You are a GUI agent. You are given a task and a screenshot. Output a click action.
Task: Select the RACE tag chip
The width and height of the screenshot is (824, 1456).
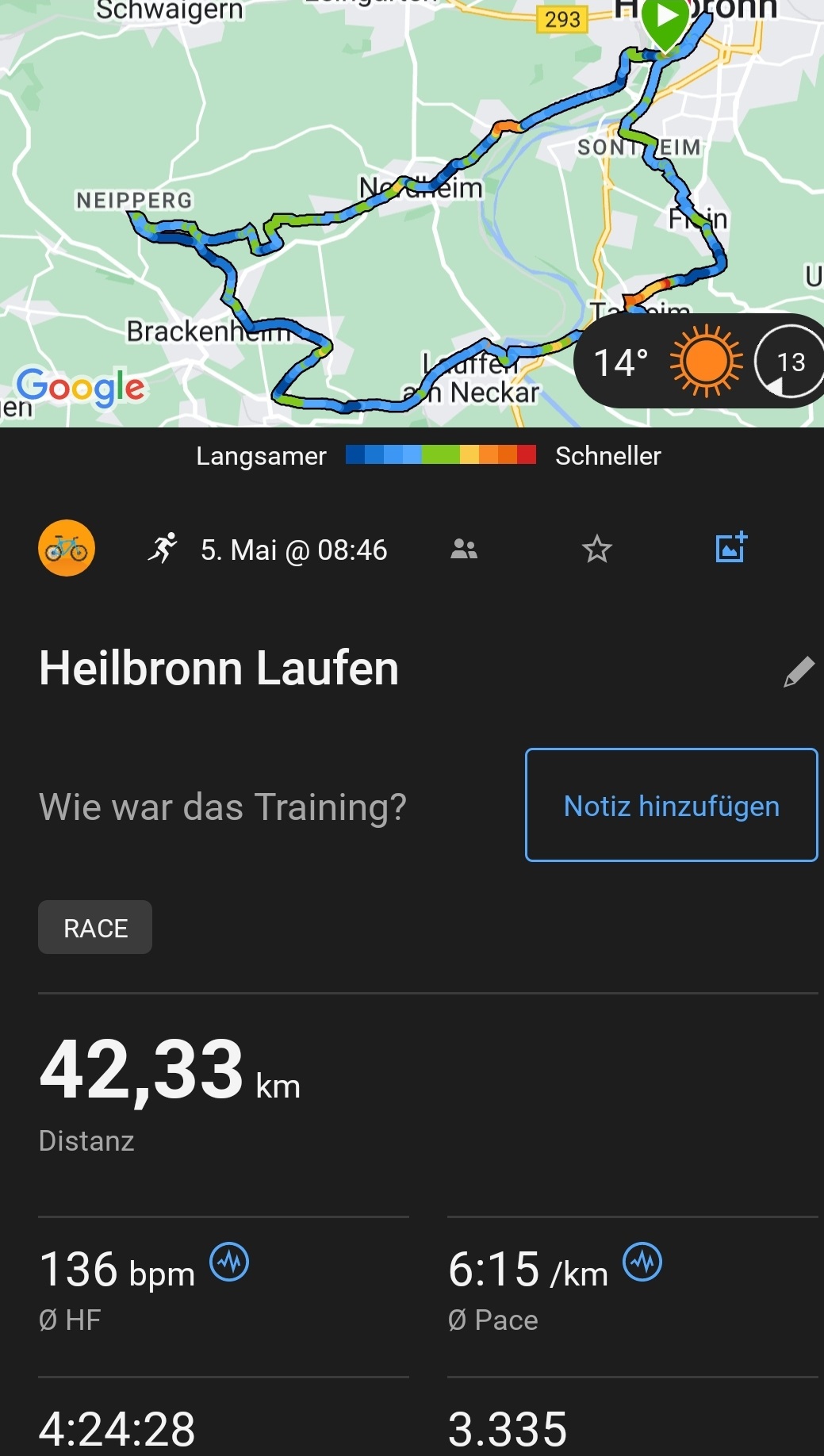click(x=95, y=927)
